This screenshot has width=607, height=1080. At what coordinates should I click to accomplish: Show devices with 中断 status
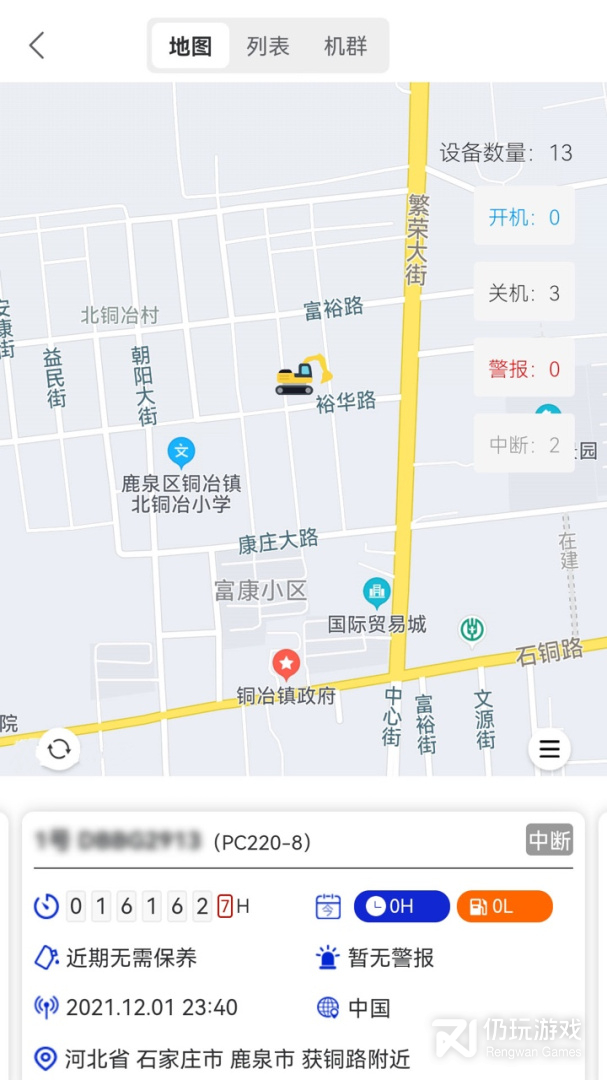pyautogui.click(x=524, y=445)
